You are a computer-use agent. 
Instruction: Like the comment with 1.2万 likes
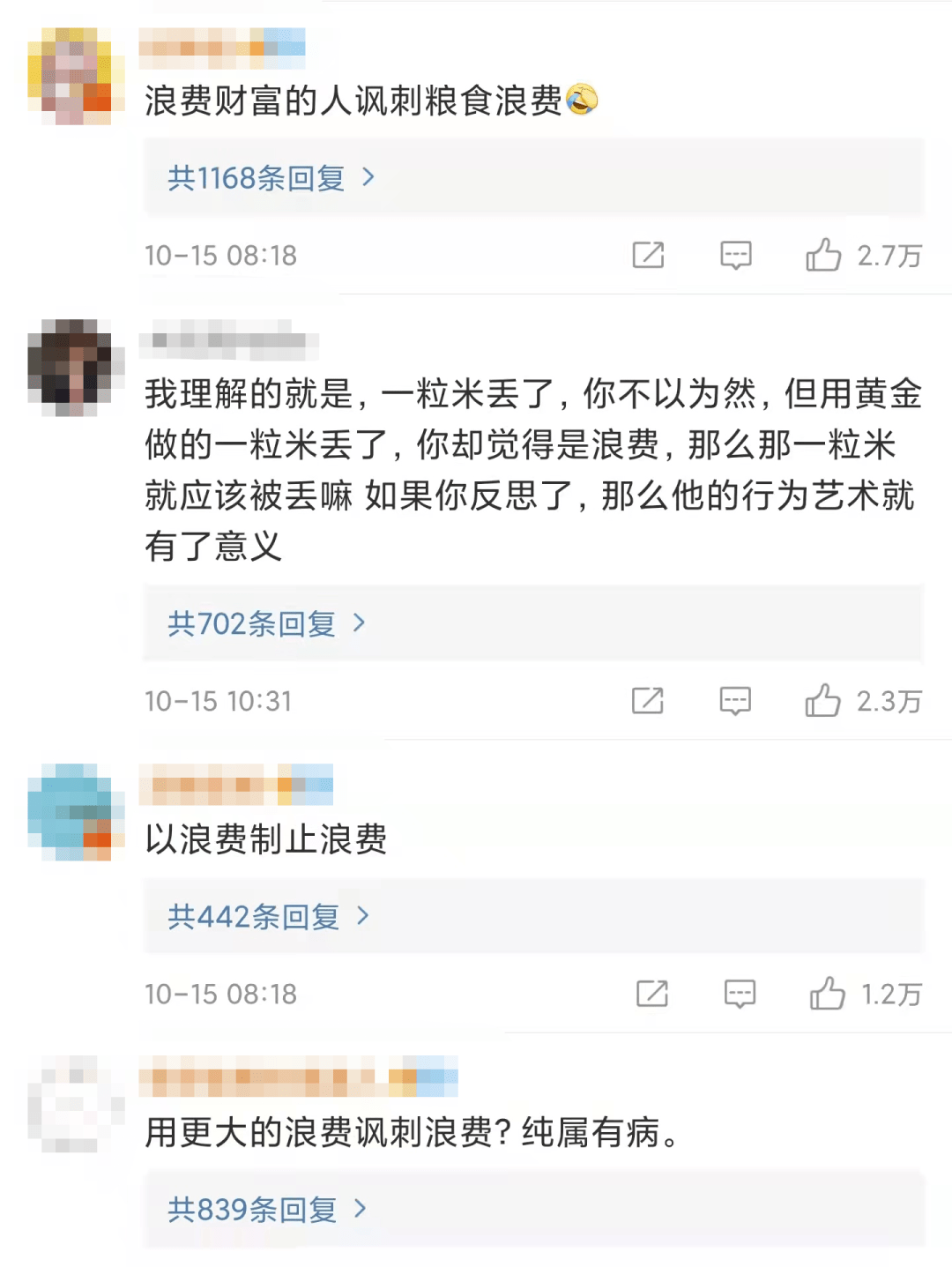[x=827, y=994]
